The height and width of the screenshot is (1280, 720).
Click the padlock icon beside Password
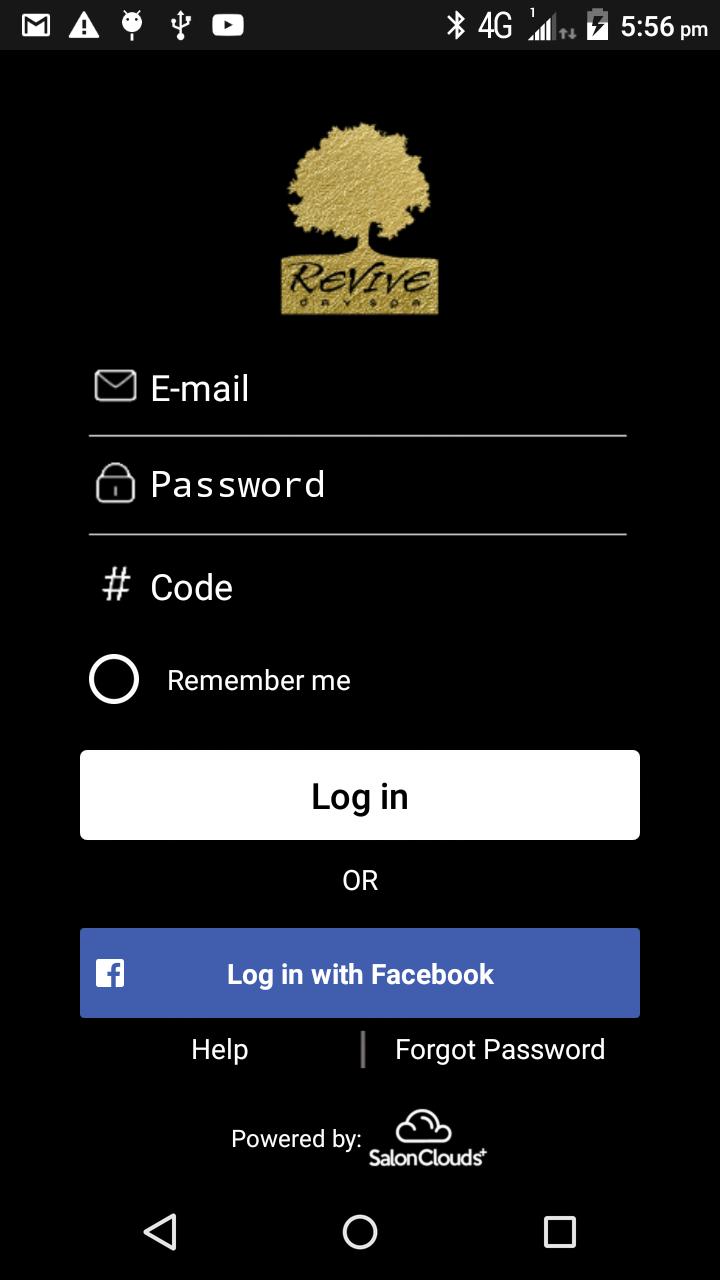pyautogui.click(x=114, y=484)
